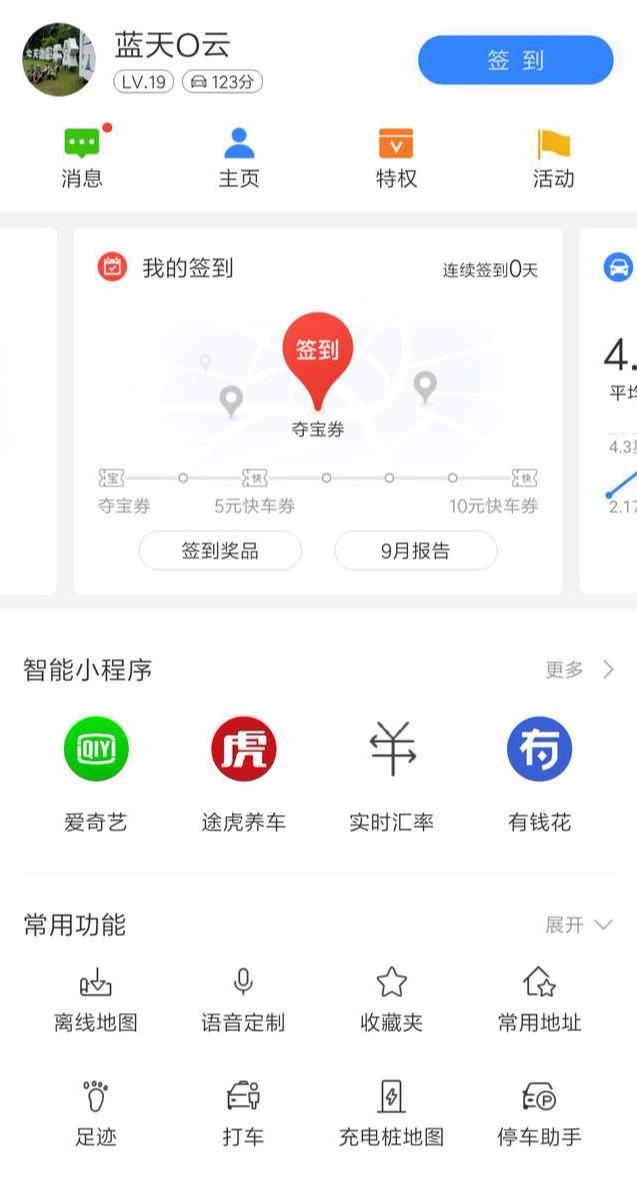Tap 更多 for more mini programs

point(579,670)
